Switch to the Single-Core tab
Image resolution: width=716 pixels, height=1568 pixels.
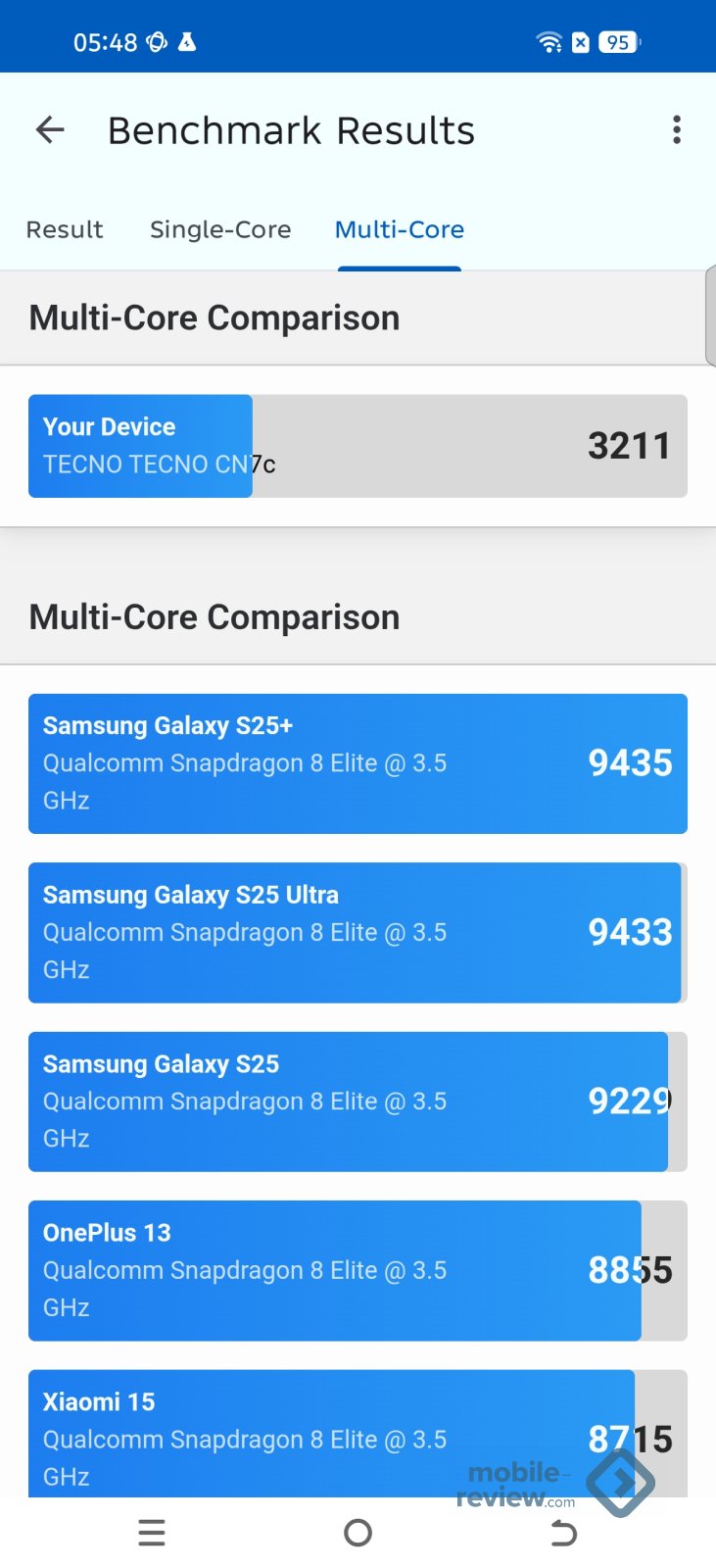220,229
